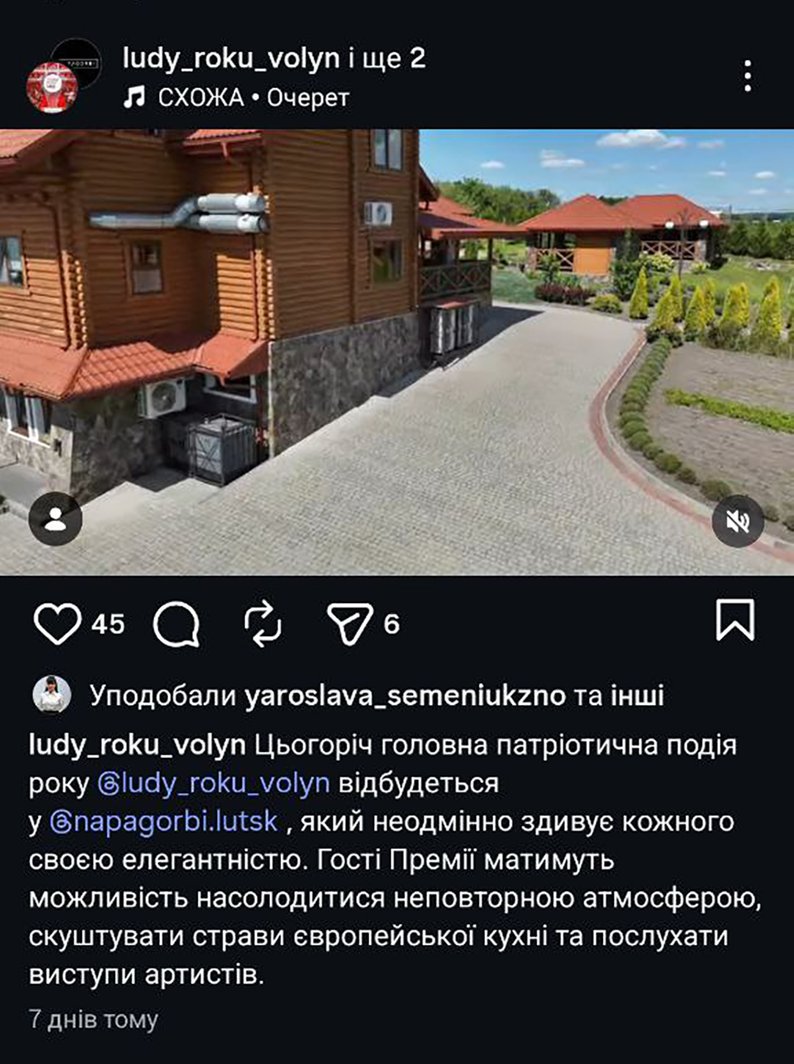This screenshot has width=794, height=1064.
Task: Share the post via the paper plane
Action: pyautogui.click(x=349, y=625)
